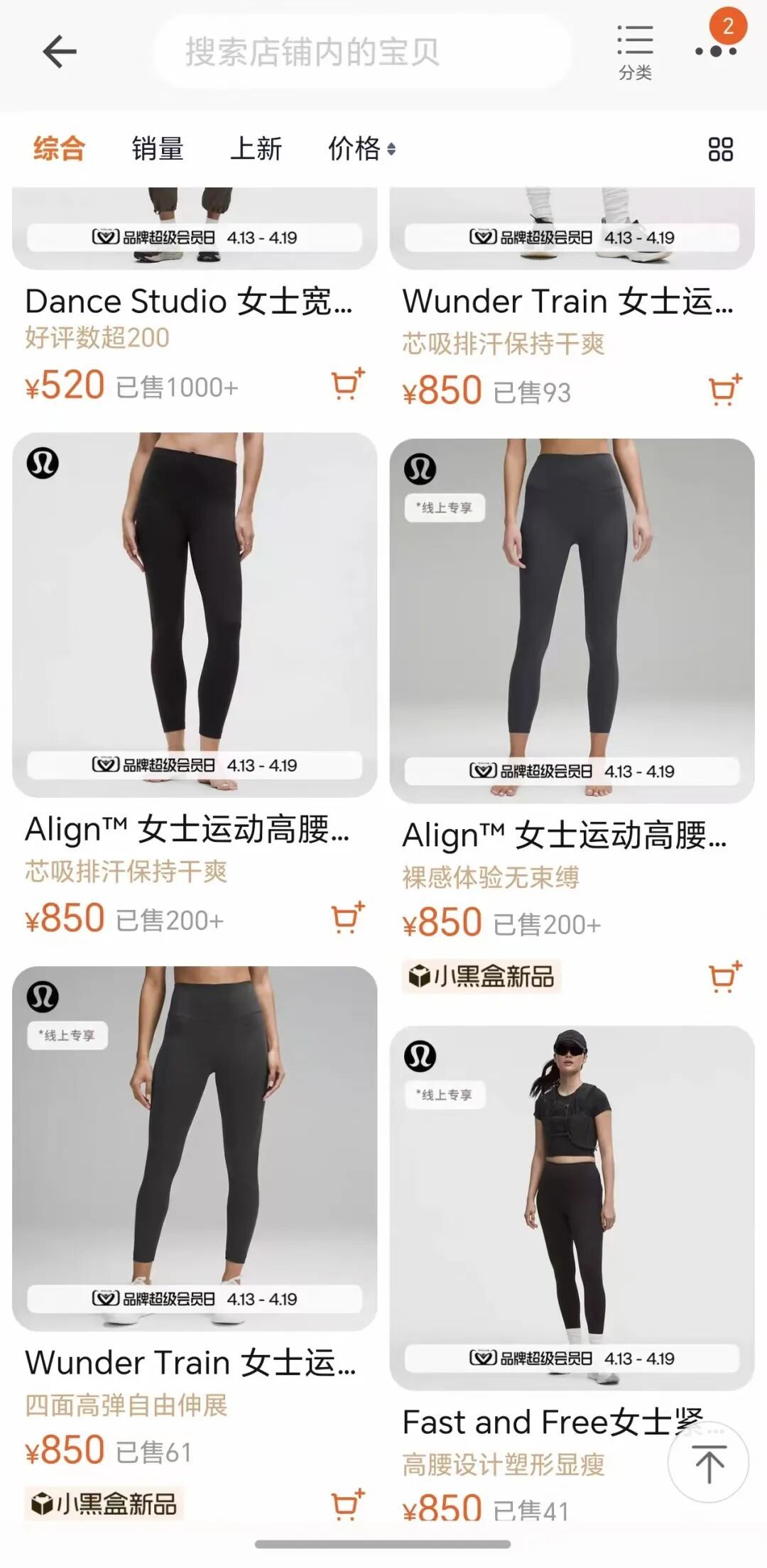The width and height of the screenshot is (767, 1568).
Task: Open the Align 裸感体验无束缚 product card
Action: click(x=572, y=620)
